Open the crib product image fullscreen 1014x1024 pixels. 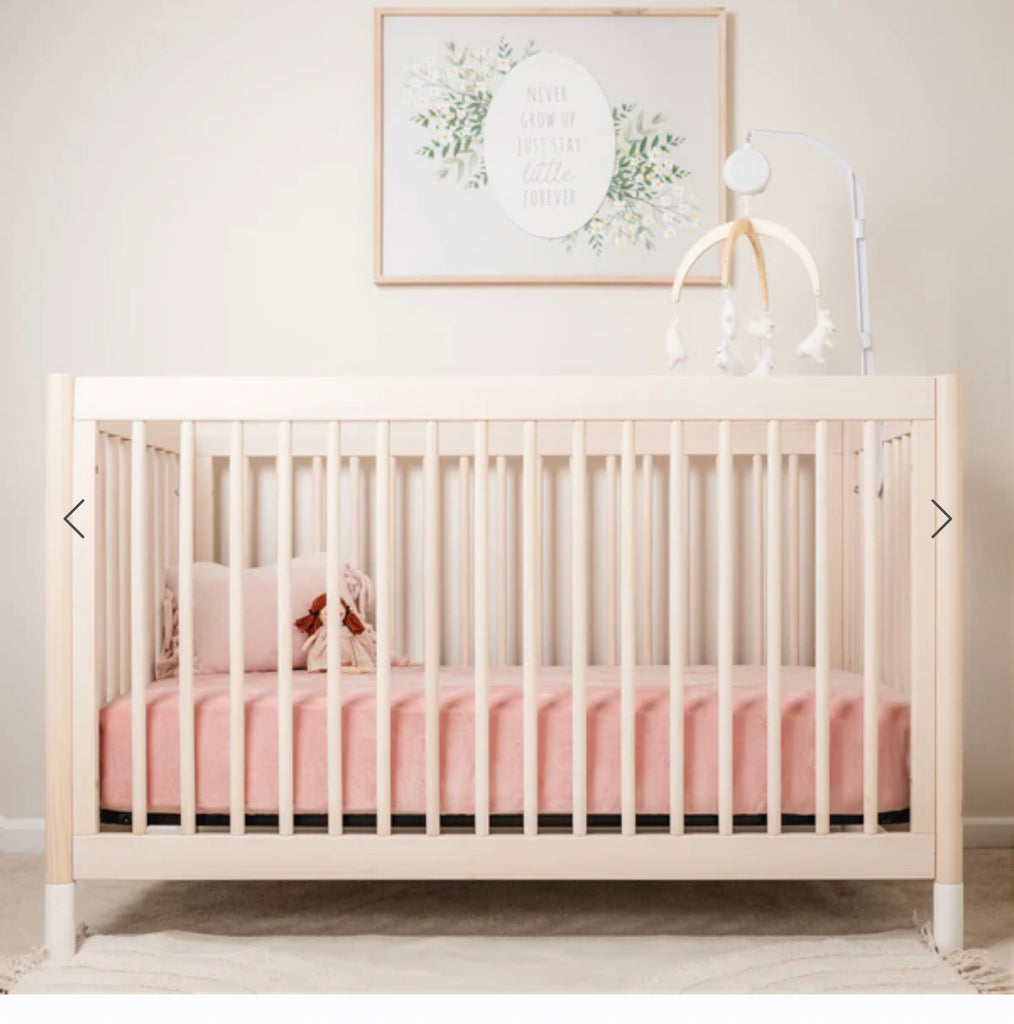tap(507, 600)
